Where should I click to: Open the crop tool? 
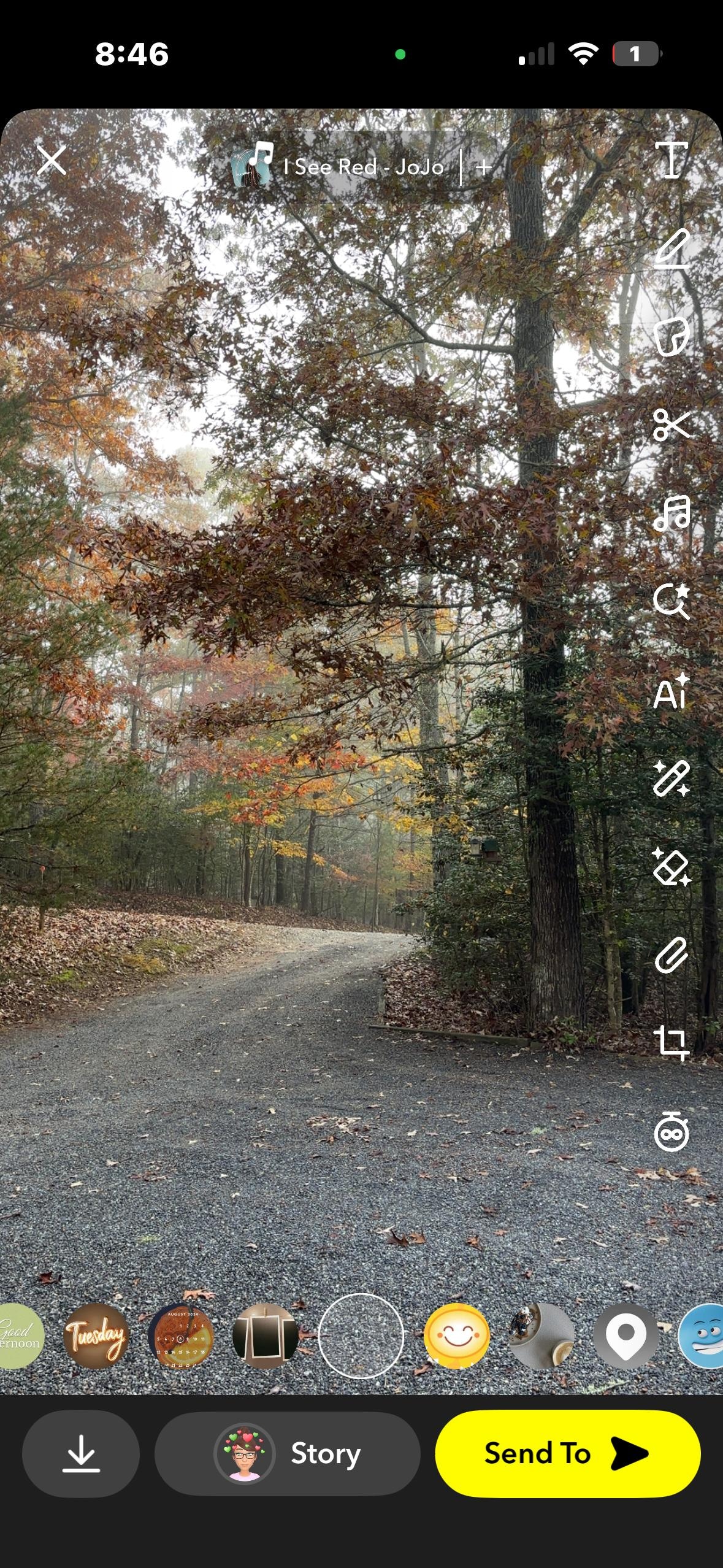(671, 1043)
